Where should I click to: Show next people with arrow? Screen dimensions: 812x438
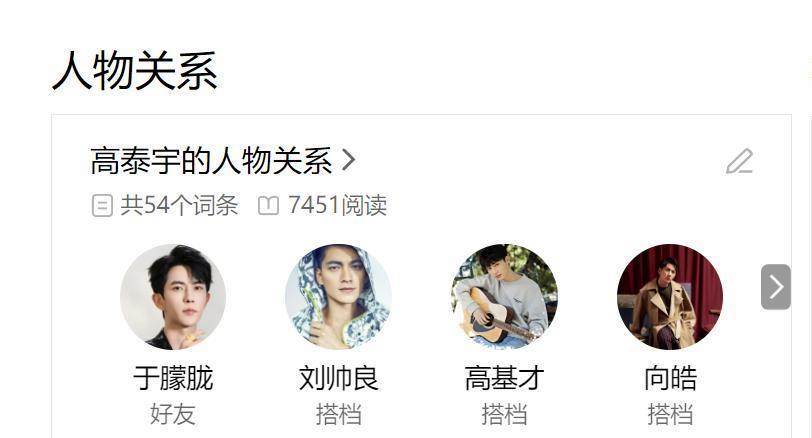[x=776, y=287]
